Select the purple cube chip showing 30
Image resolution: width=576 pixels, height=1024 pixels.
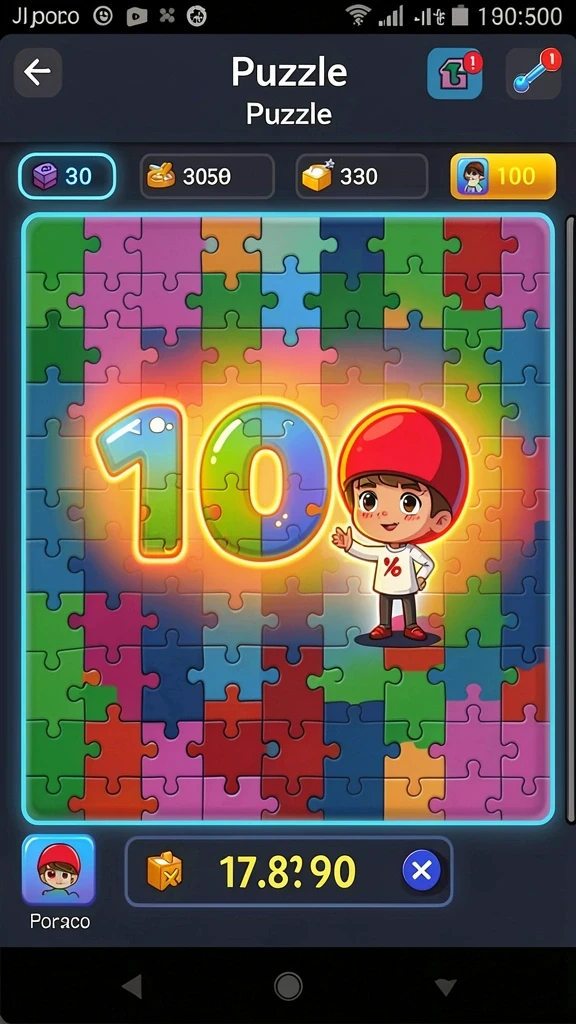click(x=67, y=176)
